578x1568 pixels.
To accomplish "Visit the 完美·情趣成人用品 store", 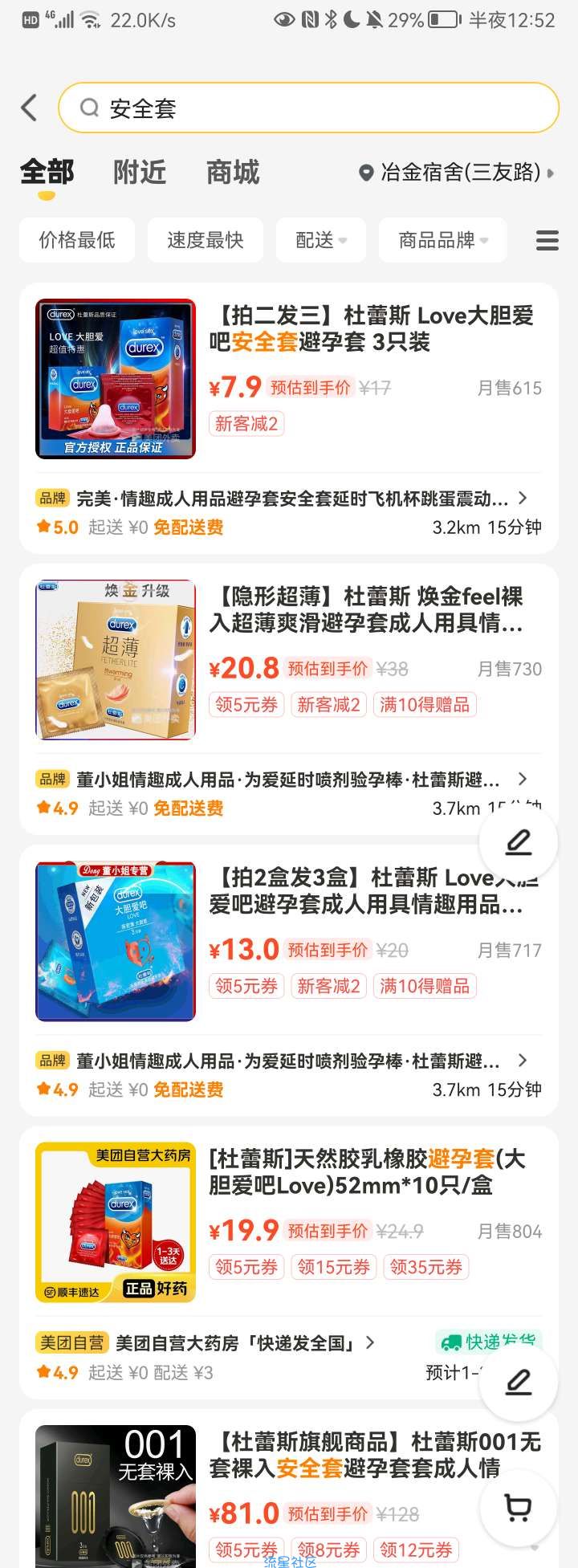I will [292, 499].
